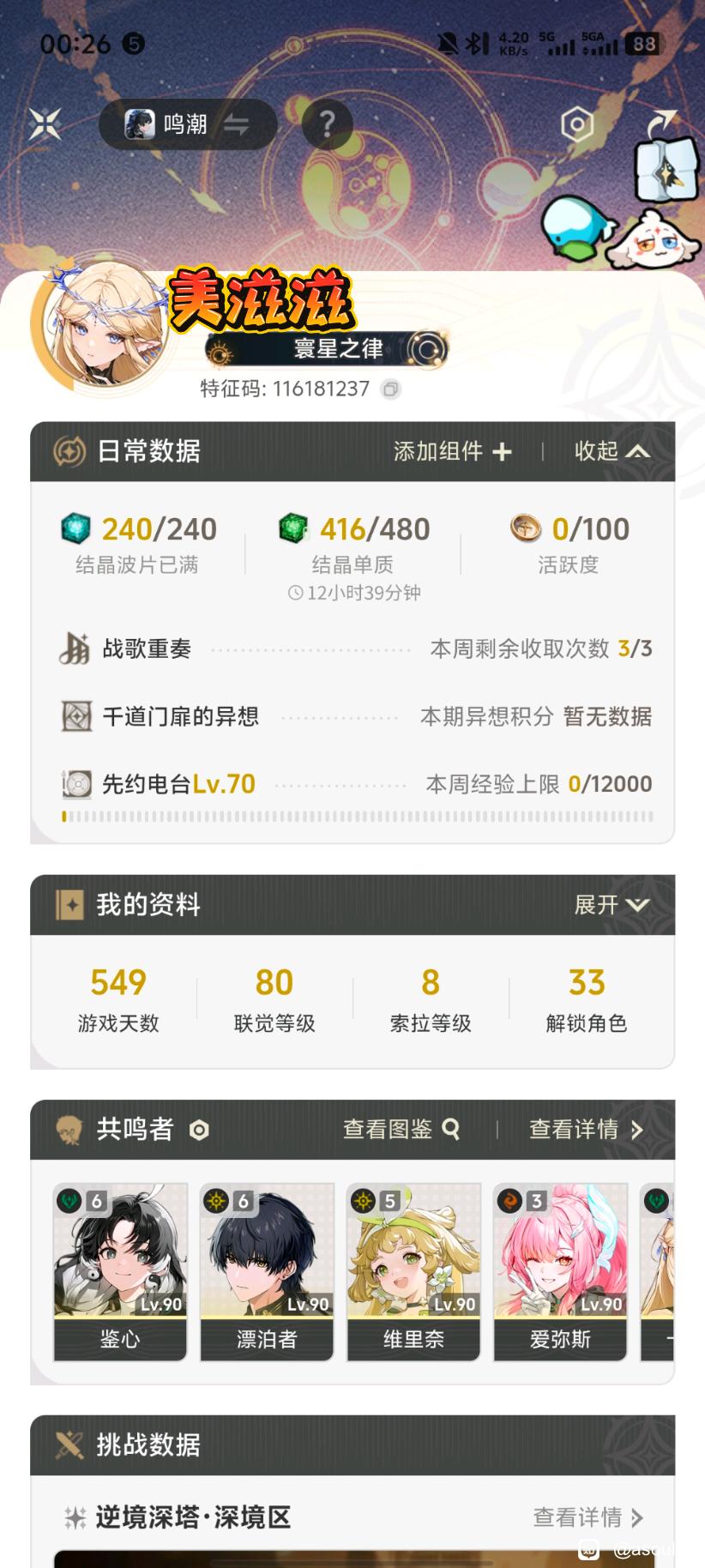Collapse the 日常数据 section with 收起
This screenshot has width=705, height=1568.
(612, 451)
